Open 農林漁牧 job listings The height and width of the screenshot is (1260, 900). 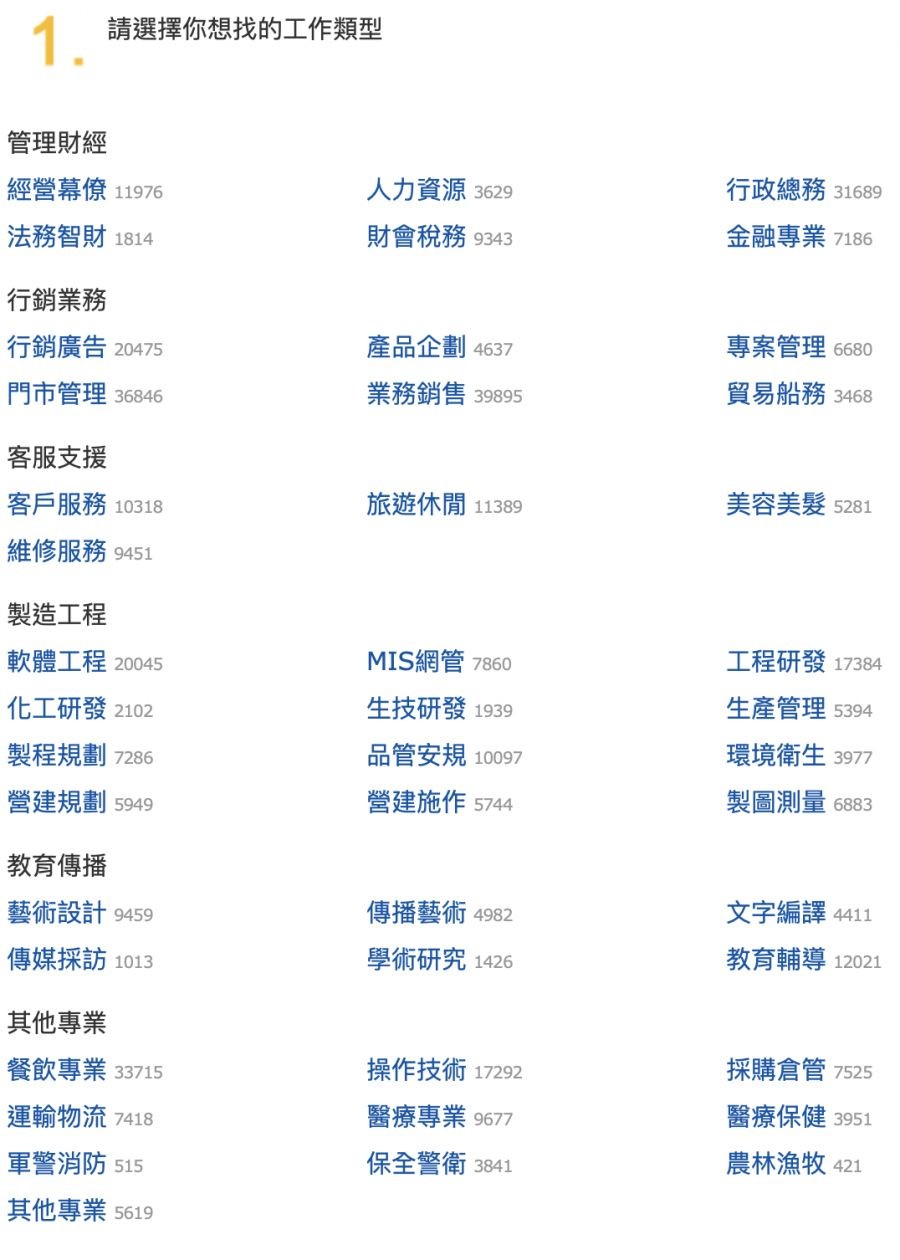(776, 1165)
